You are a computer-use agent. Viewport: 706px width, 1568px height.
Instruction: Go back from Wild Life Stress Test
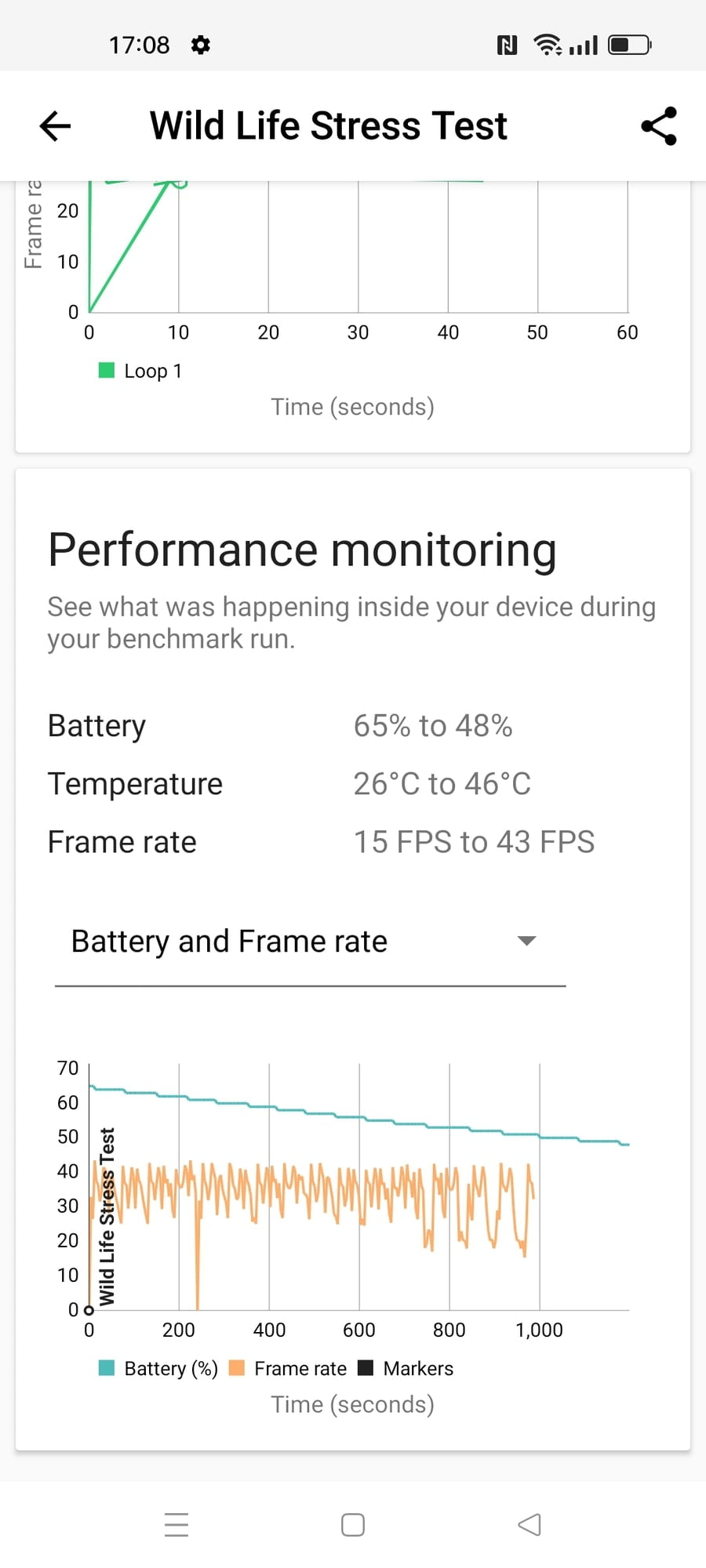tap(55, 125)
